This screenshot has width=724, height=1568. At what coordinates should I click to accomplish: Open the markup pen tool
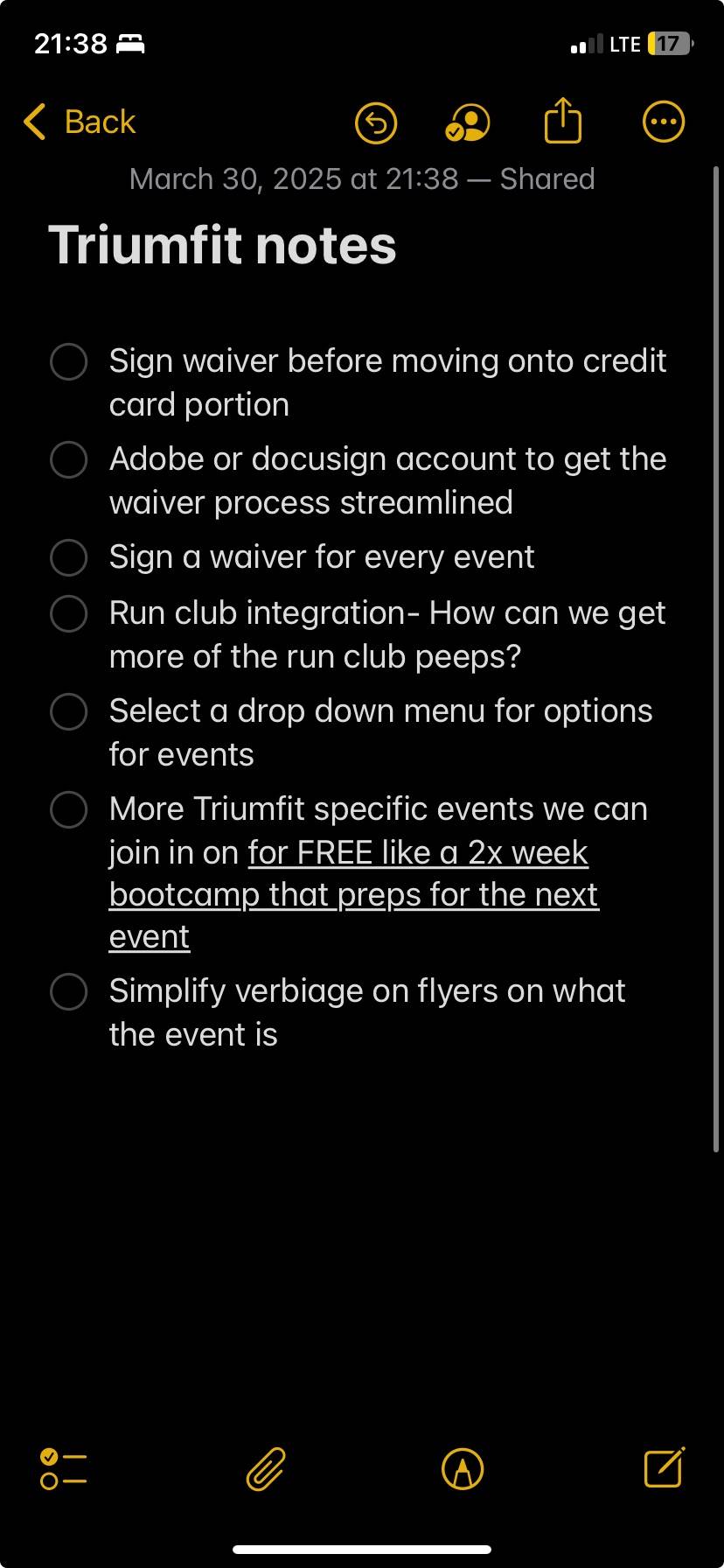coord(463,1468)
